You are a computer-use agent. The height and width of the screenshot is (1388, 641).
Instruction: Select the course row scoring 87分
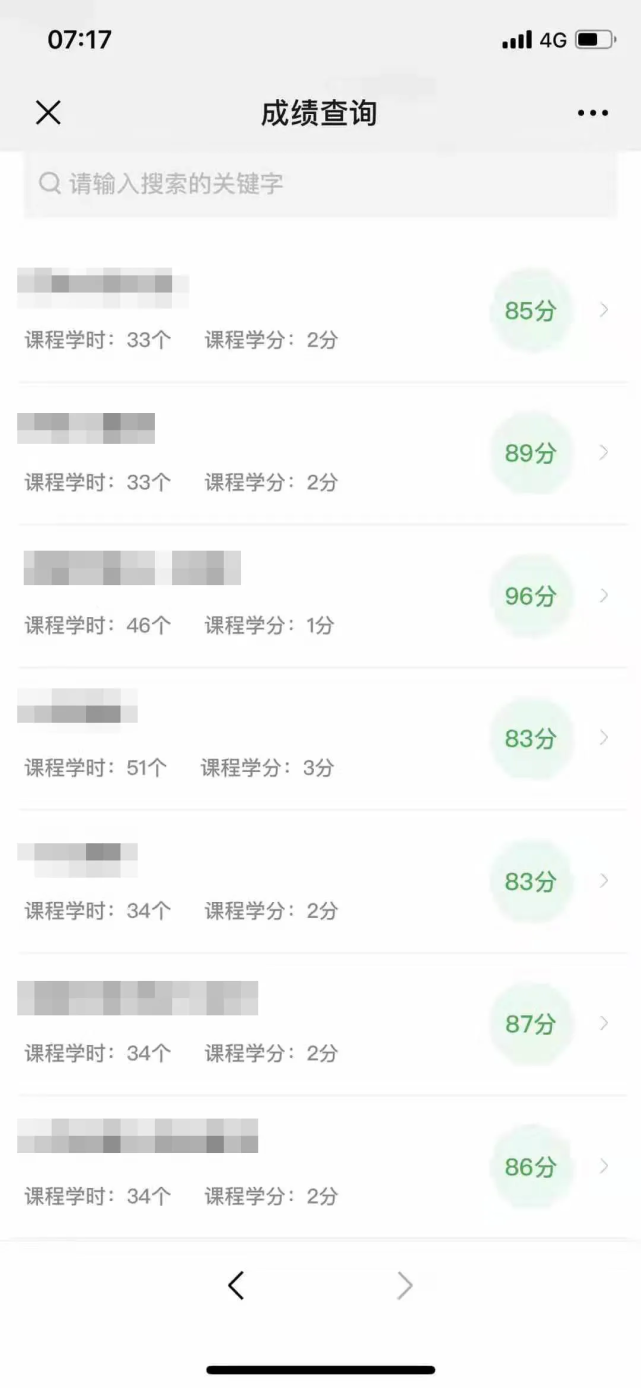[x=320, y=1024]
